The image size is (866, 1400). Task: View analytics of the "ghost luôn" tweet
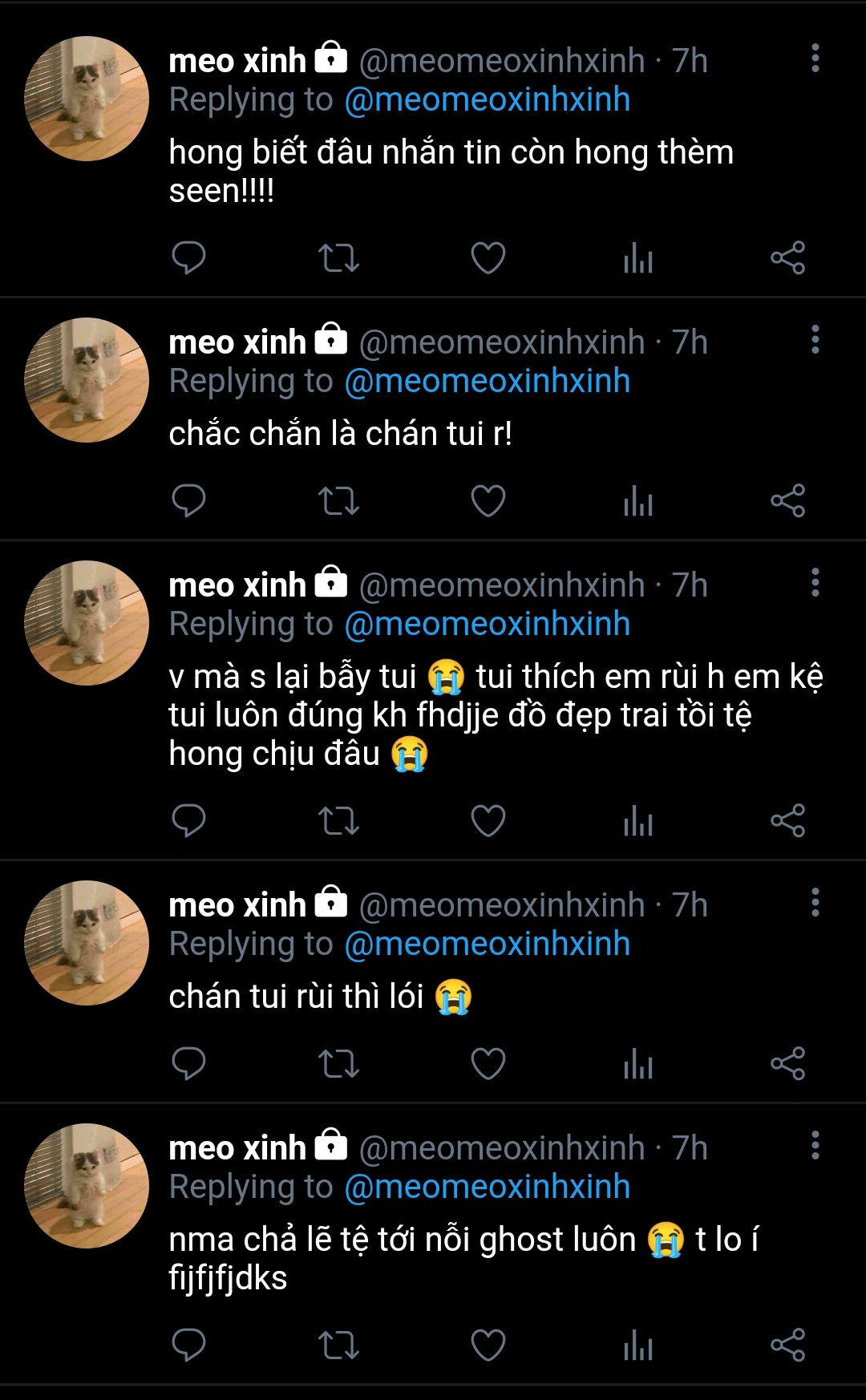[638, 1345]
